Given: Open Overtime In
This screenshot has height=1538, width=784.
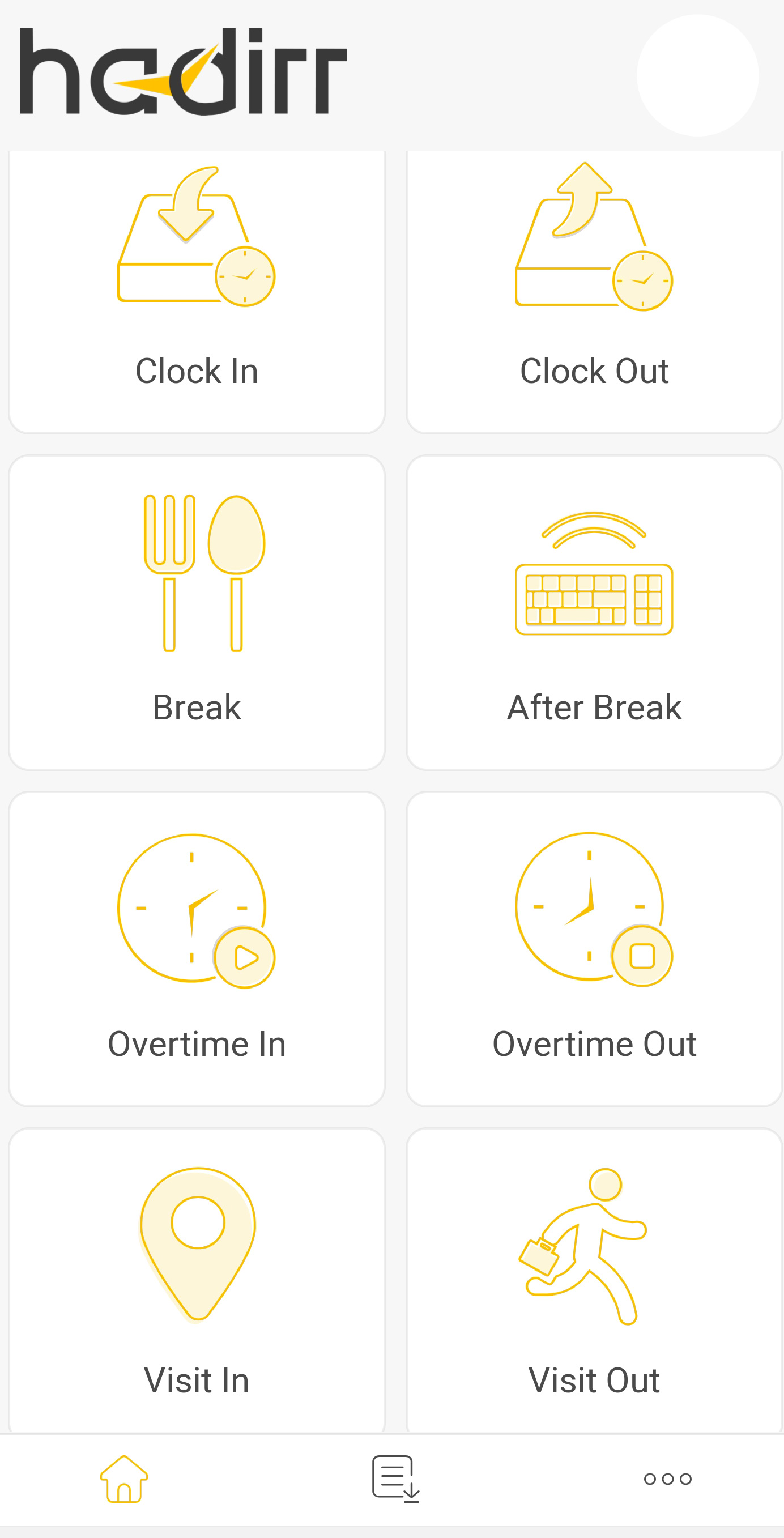Looking at the screenshot, I should tap(197, 949).
